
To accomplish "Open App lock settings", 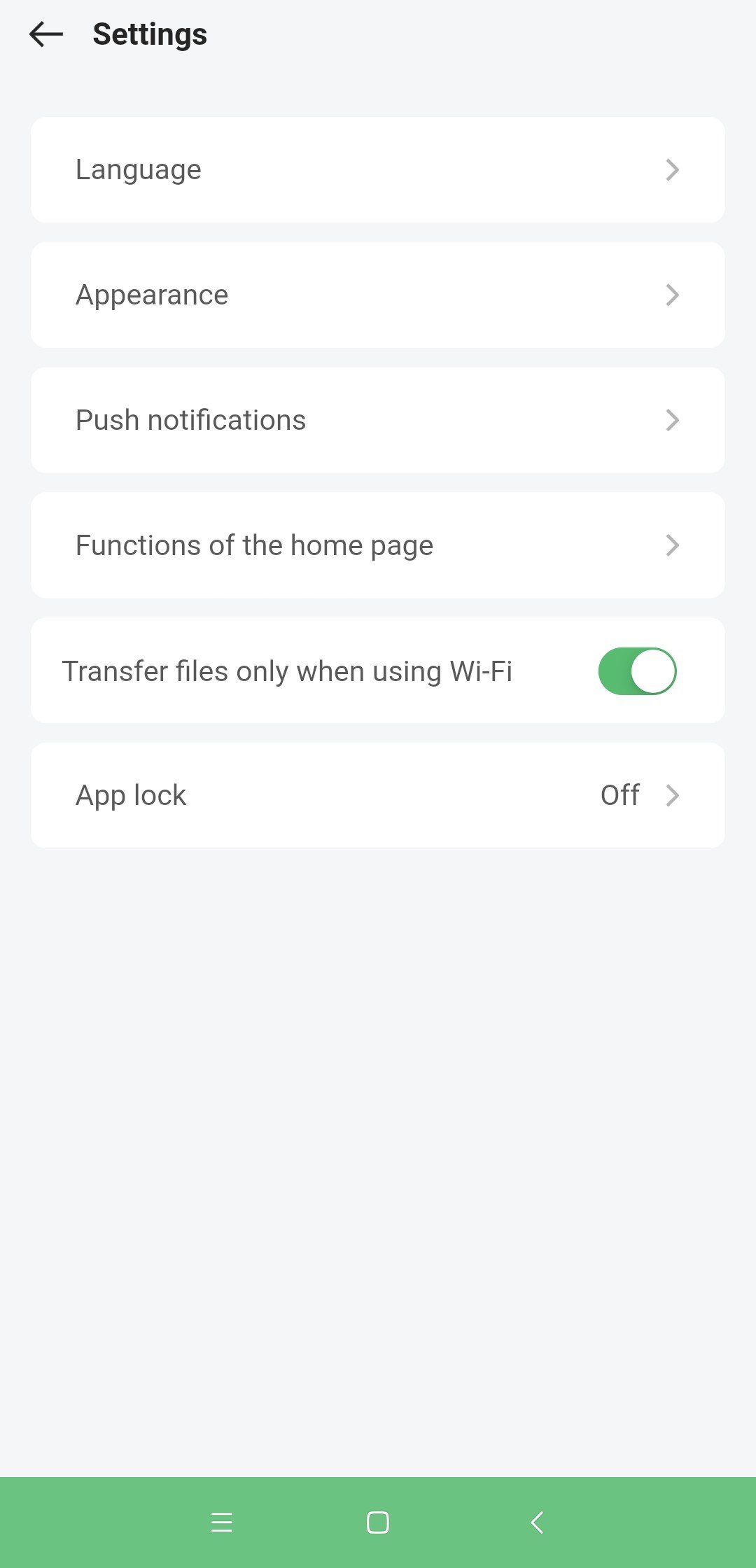I will pyautogui.click(x=378, y=794).
